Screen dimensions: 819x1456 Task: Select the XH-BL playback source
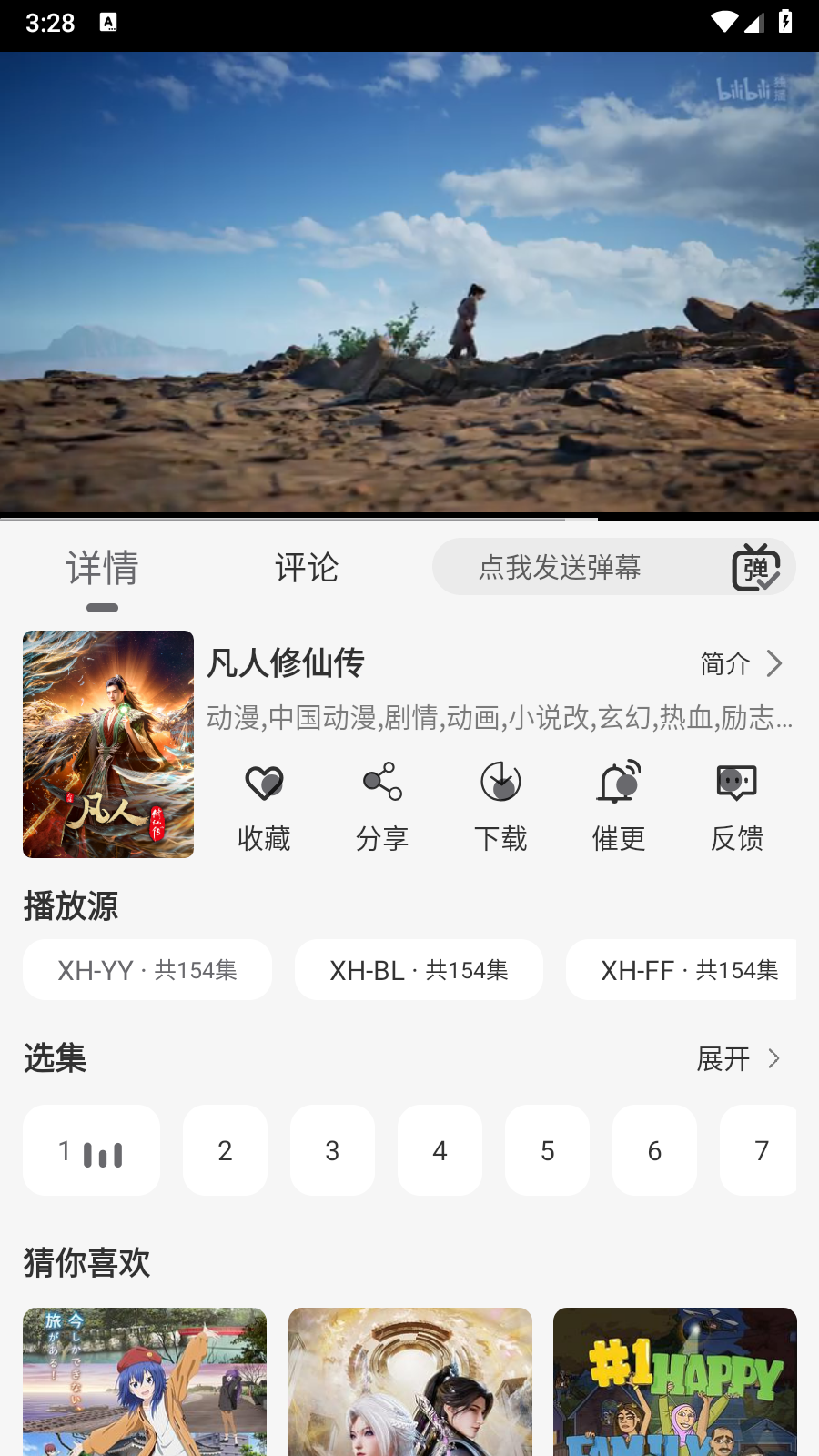[x=419, y=969]
